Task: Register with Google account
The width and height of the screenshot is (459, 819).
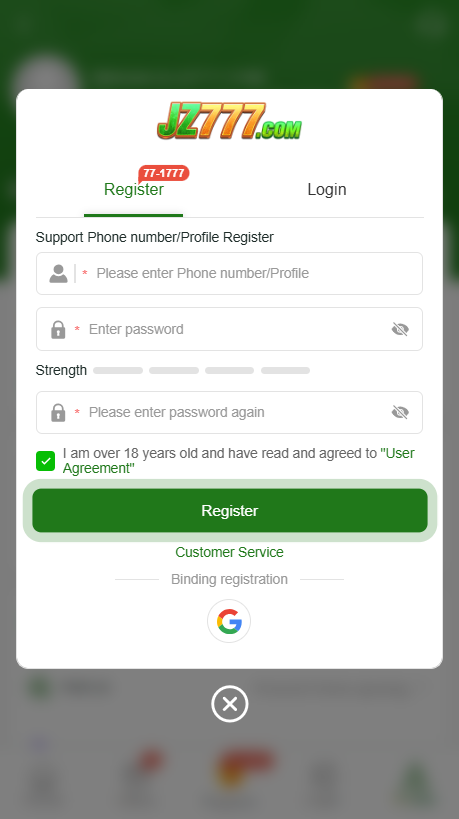Action: pos(229,621)
